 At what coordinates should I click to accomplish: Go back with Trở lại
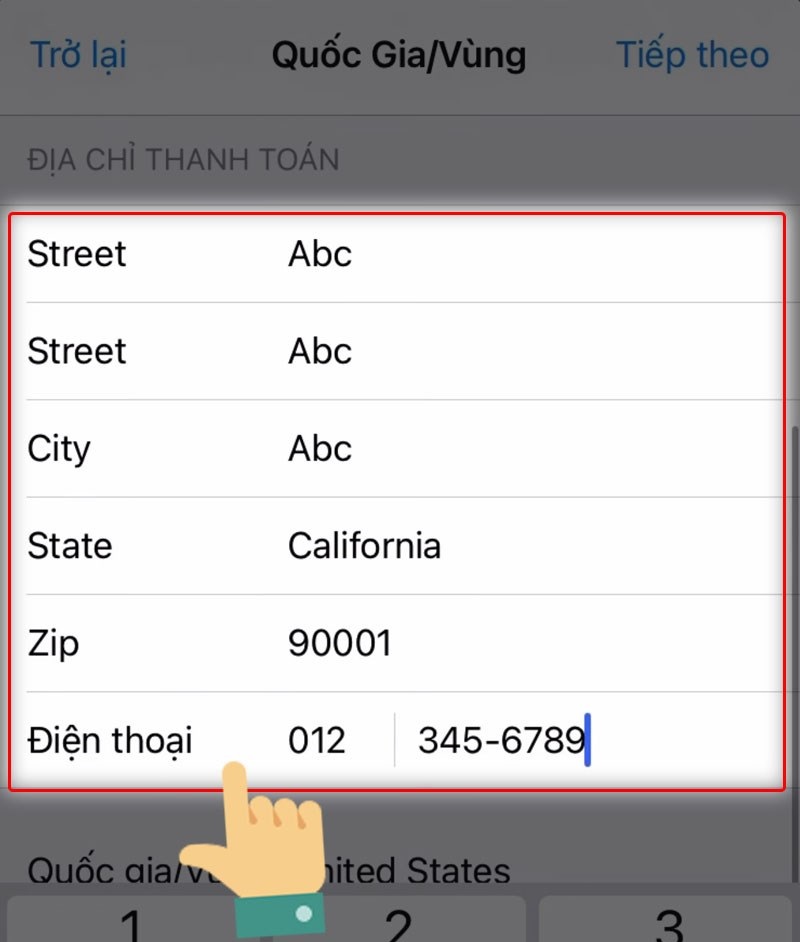[79, 54]
